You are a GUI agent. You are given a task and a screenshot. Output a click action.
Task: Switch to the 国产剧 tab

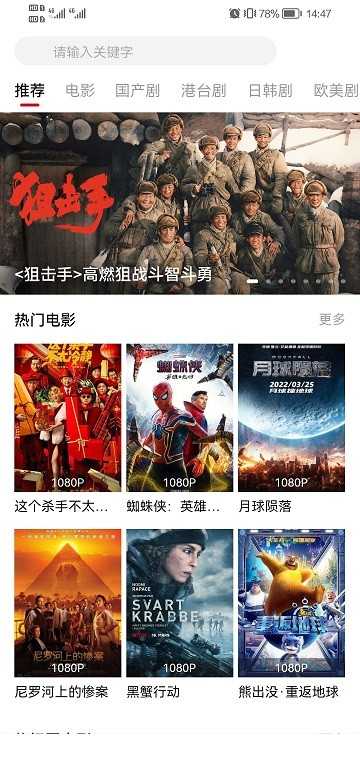[137, 91]
